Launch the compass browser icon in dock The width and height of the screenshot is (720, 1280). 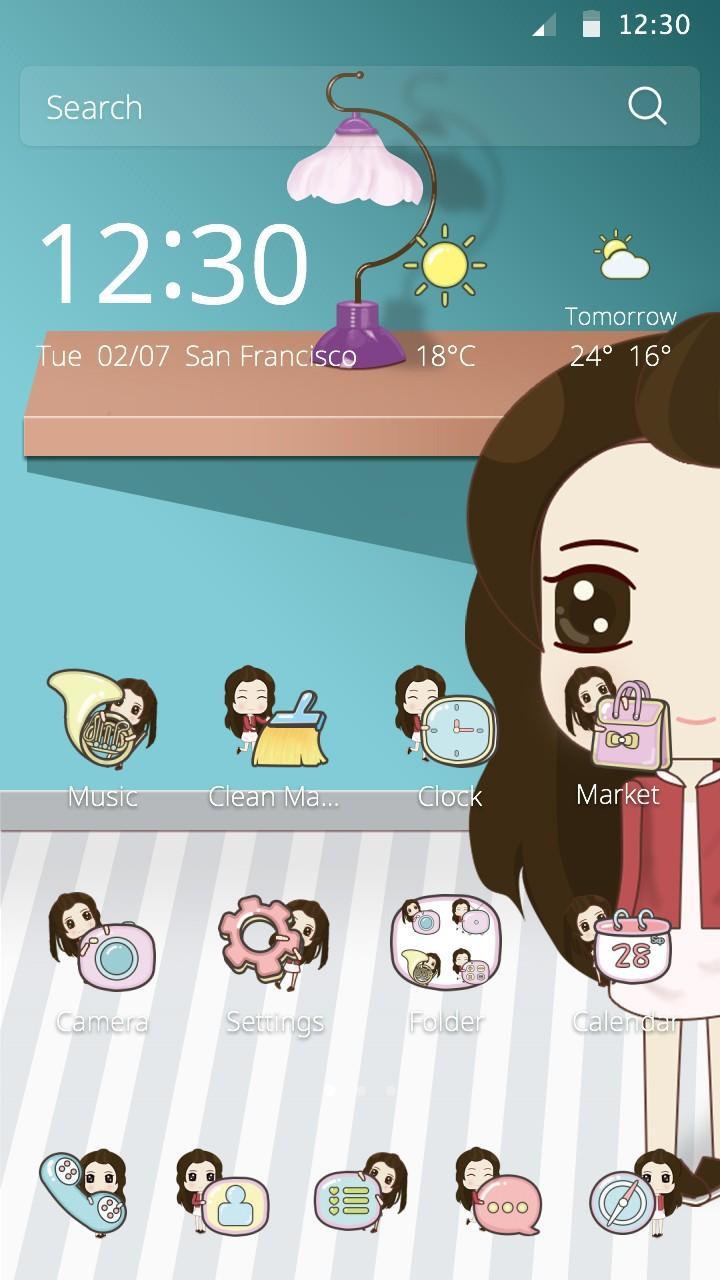[x=634, y=1193]
